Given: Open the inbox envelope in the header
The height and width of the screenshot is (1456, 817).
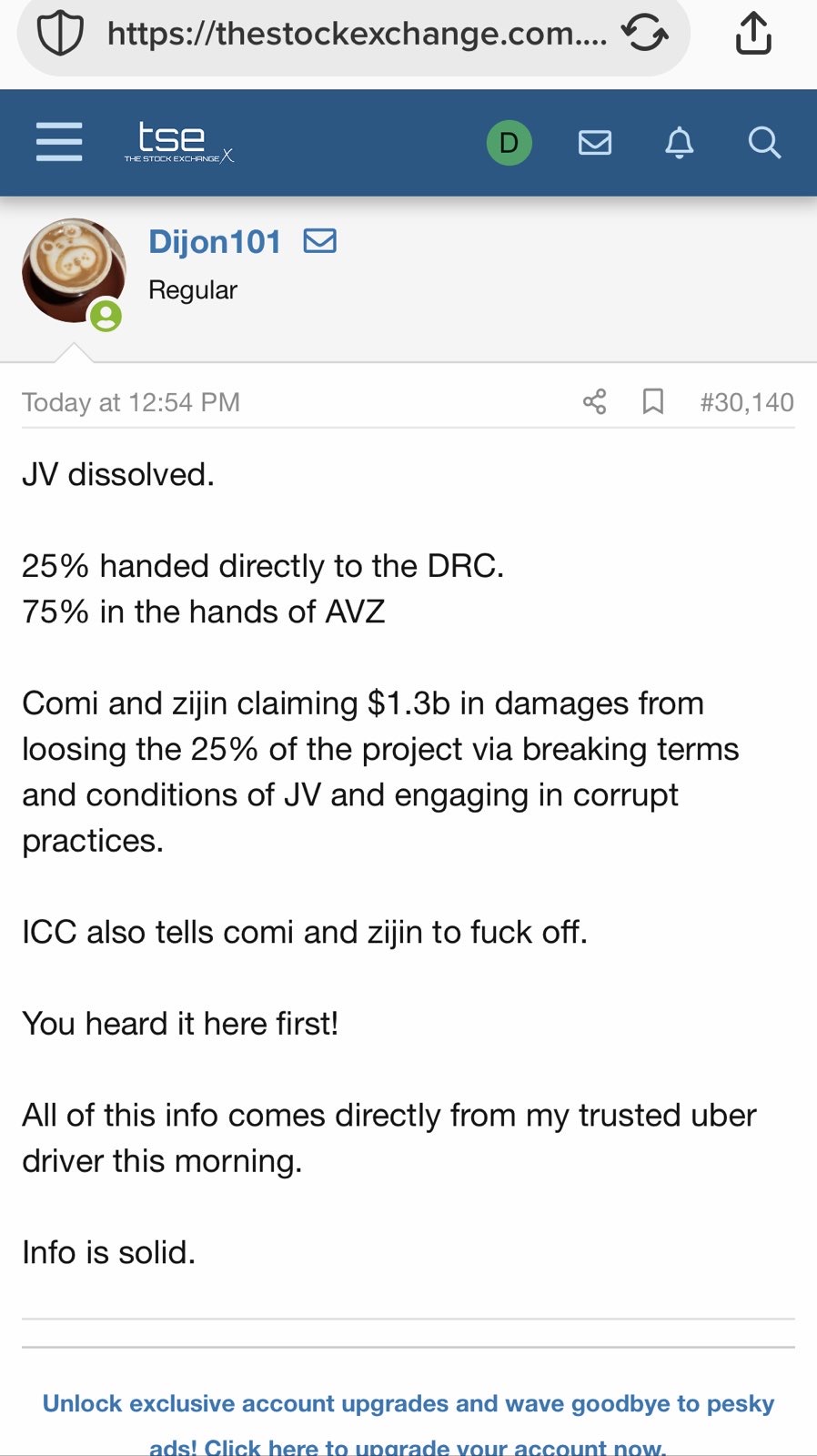Looking at the screenshot, I should click(594, 143).
